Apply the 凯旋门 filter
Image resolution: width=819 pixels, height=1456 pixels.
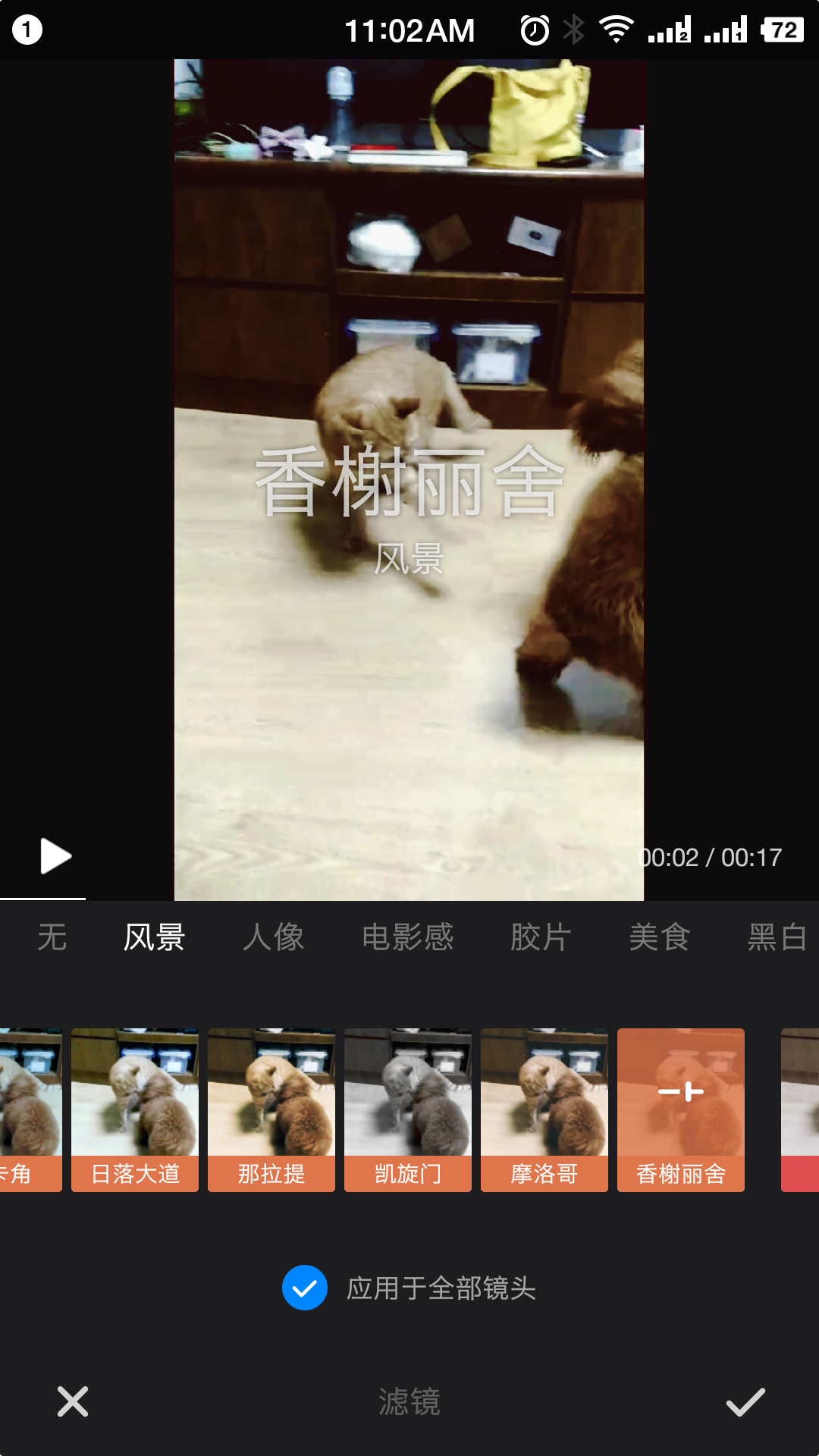point(408,1109)
